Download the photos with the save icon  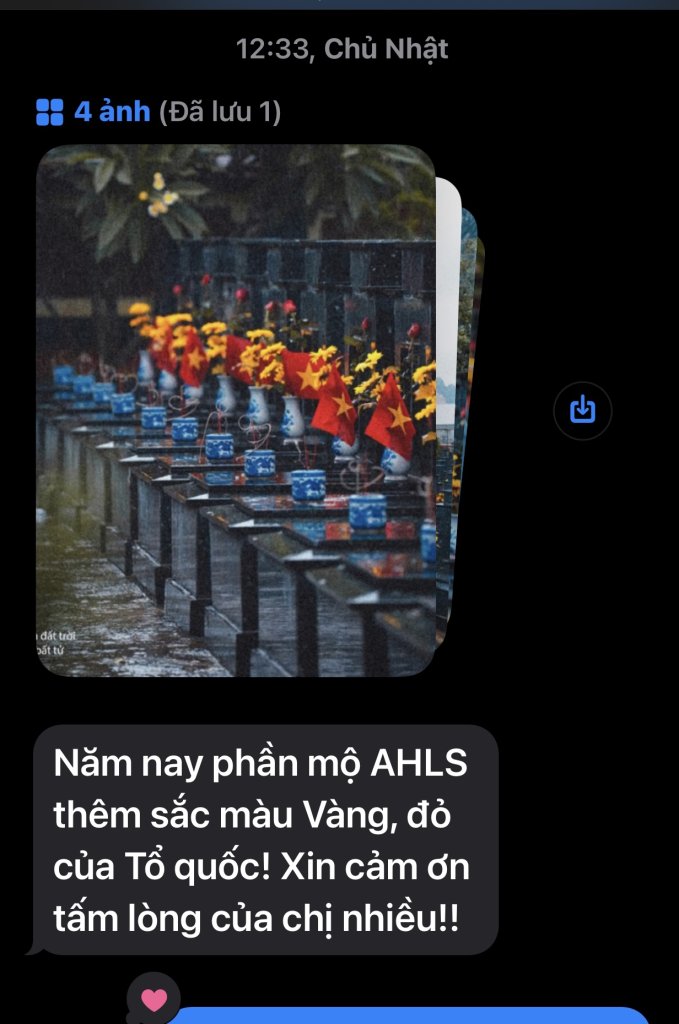[582, 409]
